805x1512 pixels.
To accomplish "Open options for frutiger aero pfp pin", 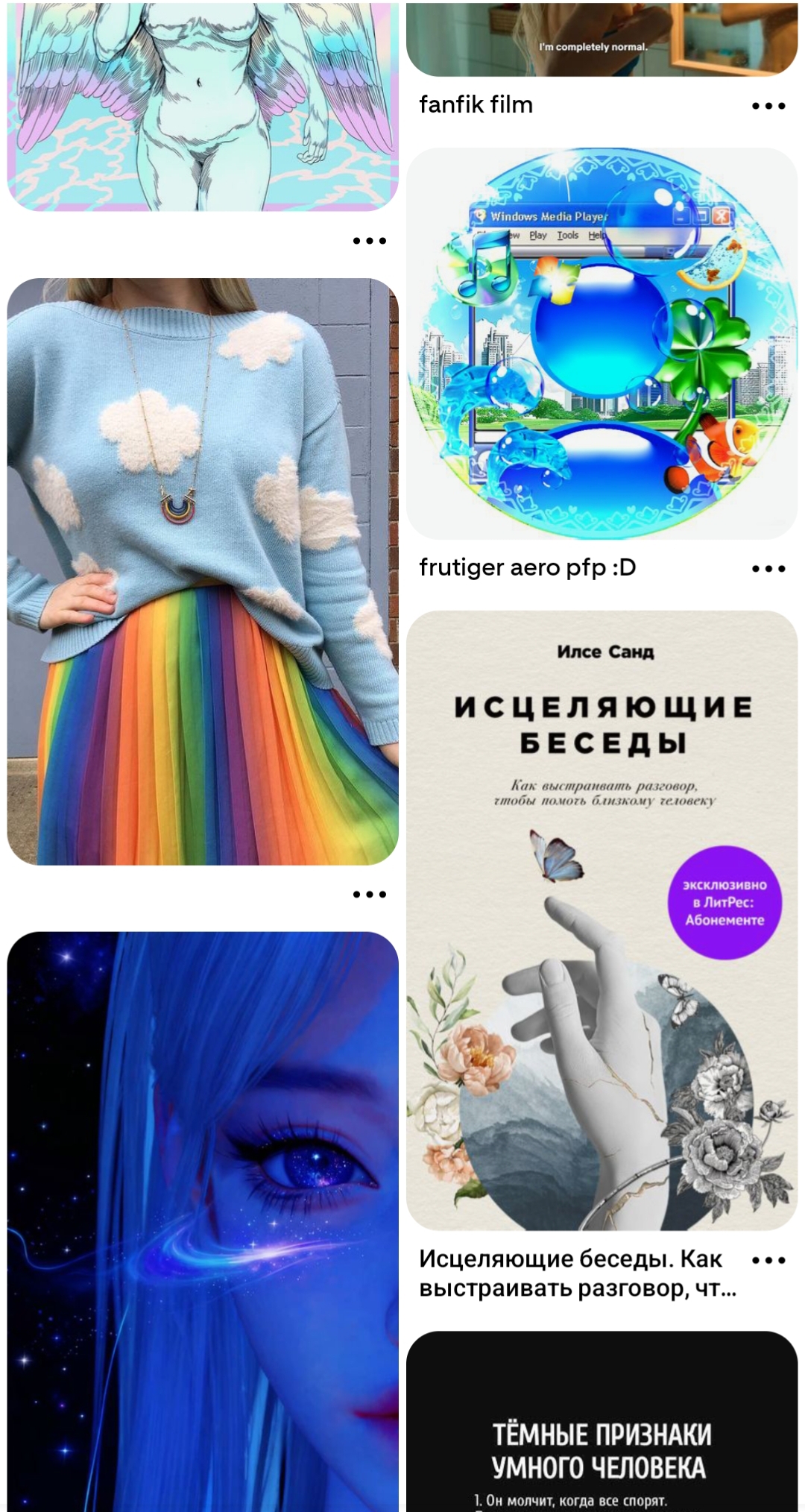I will click(768, 569).
